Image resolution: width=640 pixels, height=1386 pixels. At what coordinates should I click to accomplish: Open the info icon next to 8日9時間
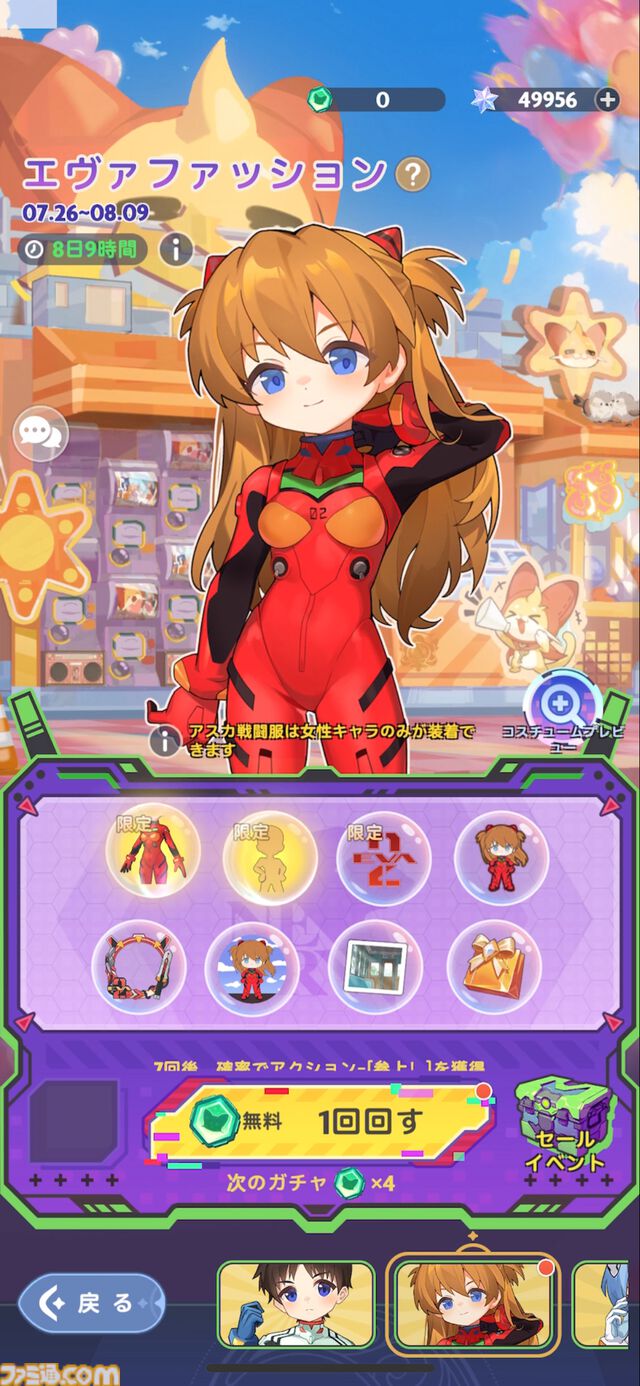pos(176,248)
